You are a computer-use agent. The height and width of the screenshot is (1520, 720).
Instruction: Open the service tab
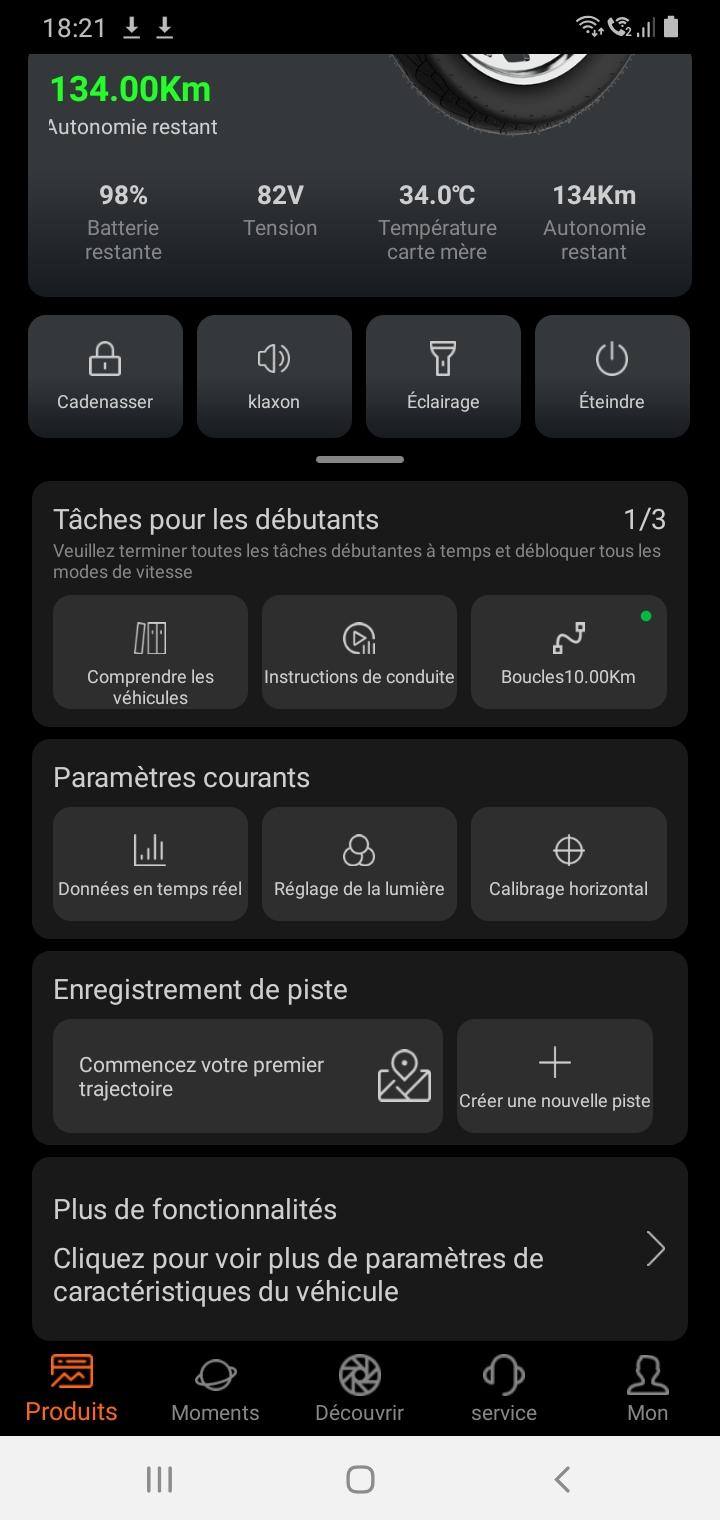(x=504, y=1389)
